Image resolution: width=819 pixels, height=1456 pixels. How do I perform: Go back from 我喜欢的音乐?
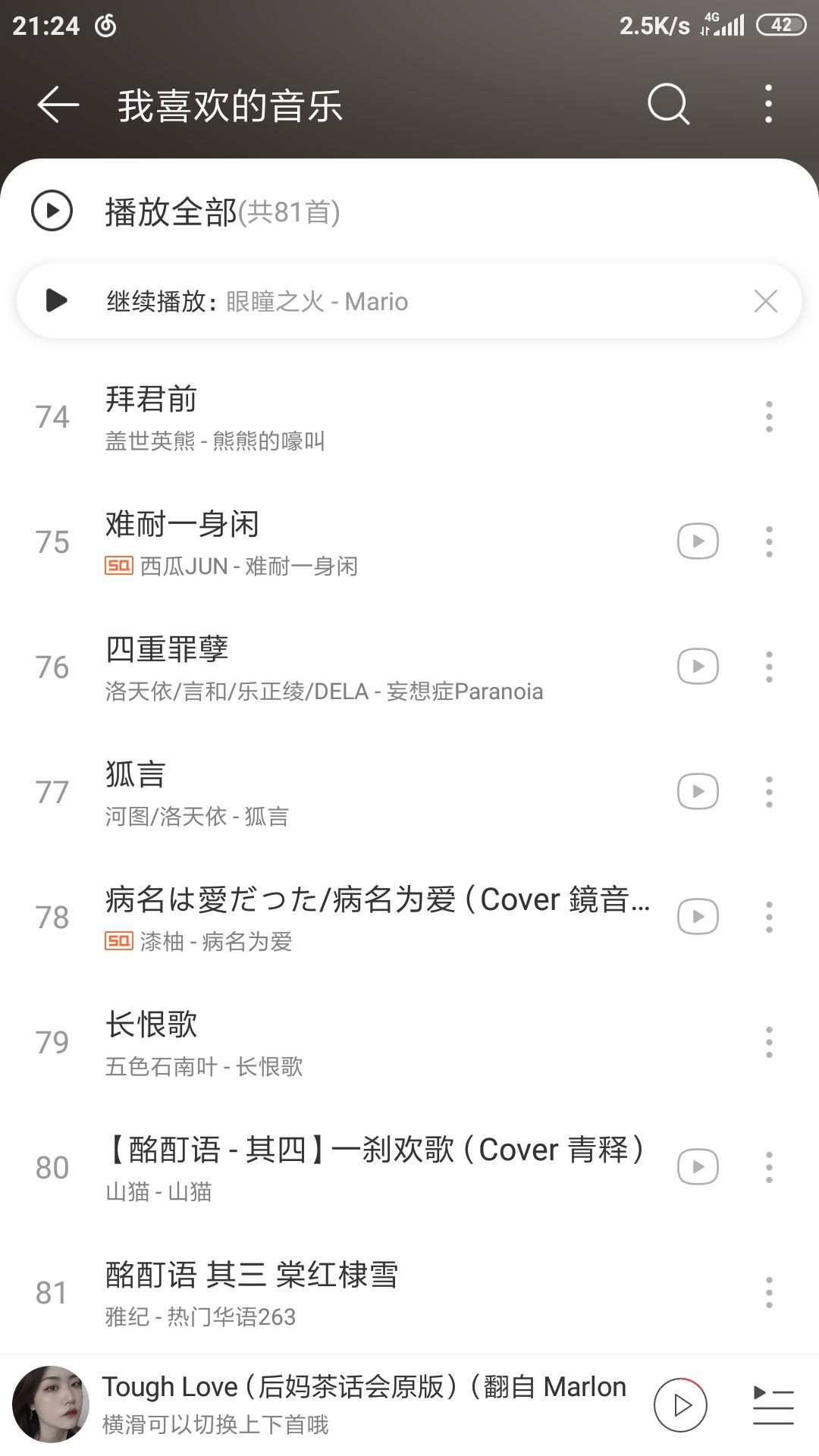pos(58,105)
